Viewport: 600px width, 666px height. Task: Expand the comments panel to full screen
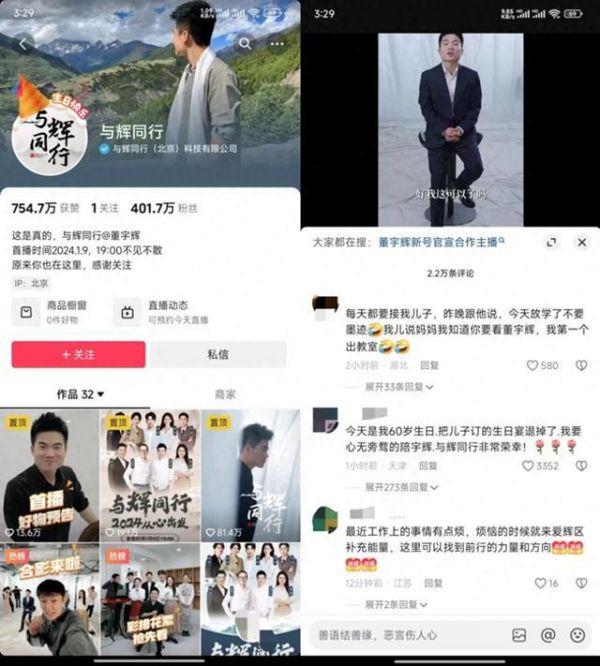coord(552,242)
